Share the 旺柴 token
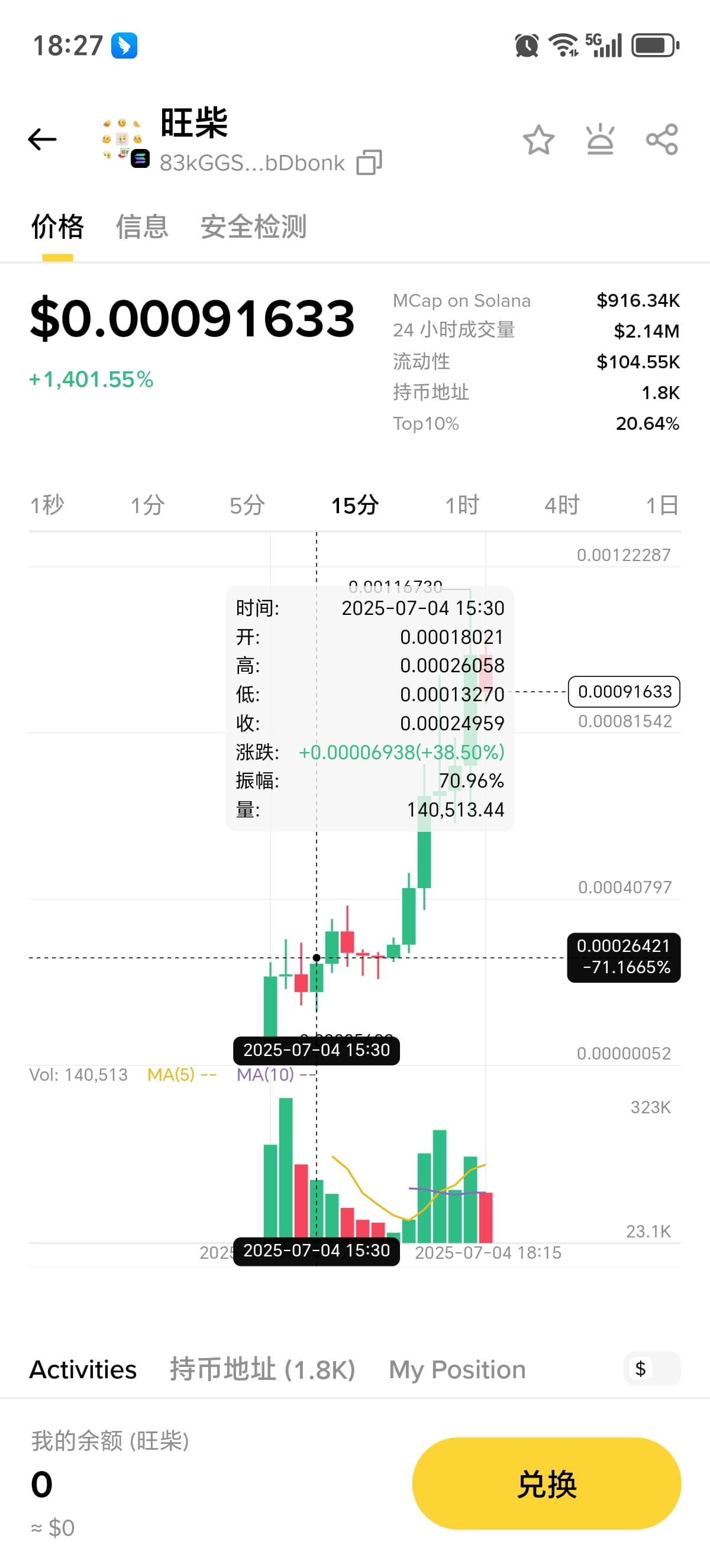 [662, 139]
